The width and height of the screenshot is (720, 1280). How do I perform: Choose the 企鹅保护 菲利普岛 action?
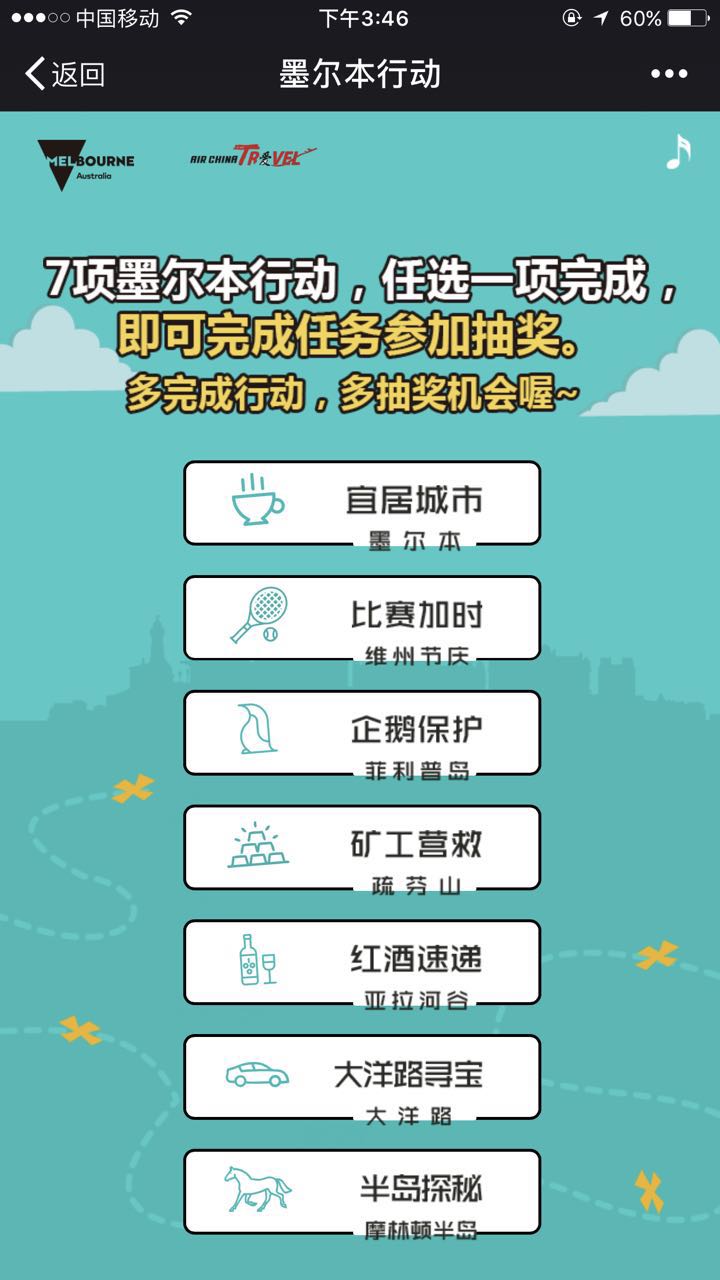(361, 732)
